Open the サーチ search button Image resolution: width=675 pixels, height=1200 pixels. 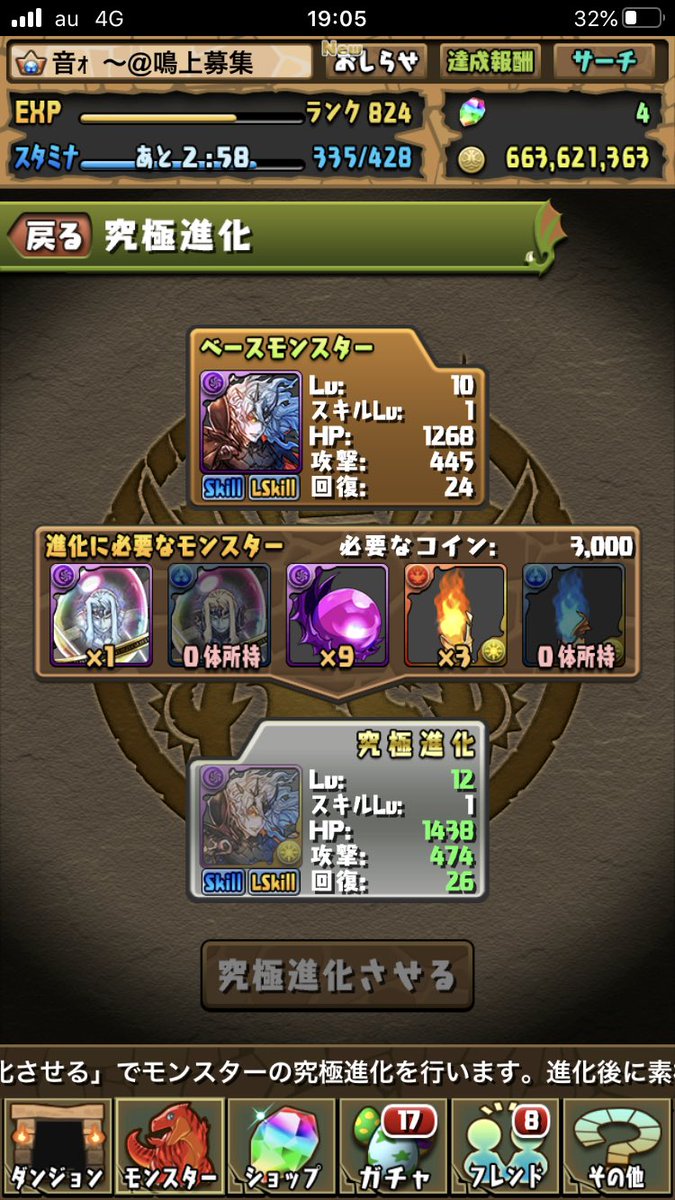pyautogui.click(x=603, y=62)
